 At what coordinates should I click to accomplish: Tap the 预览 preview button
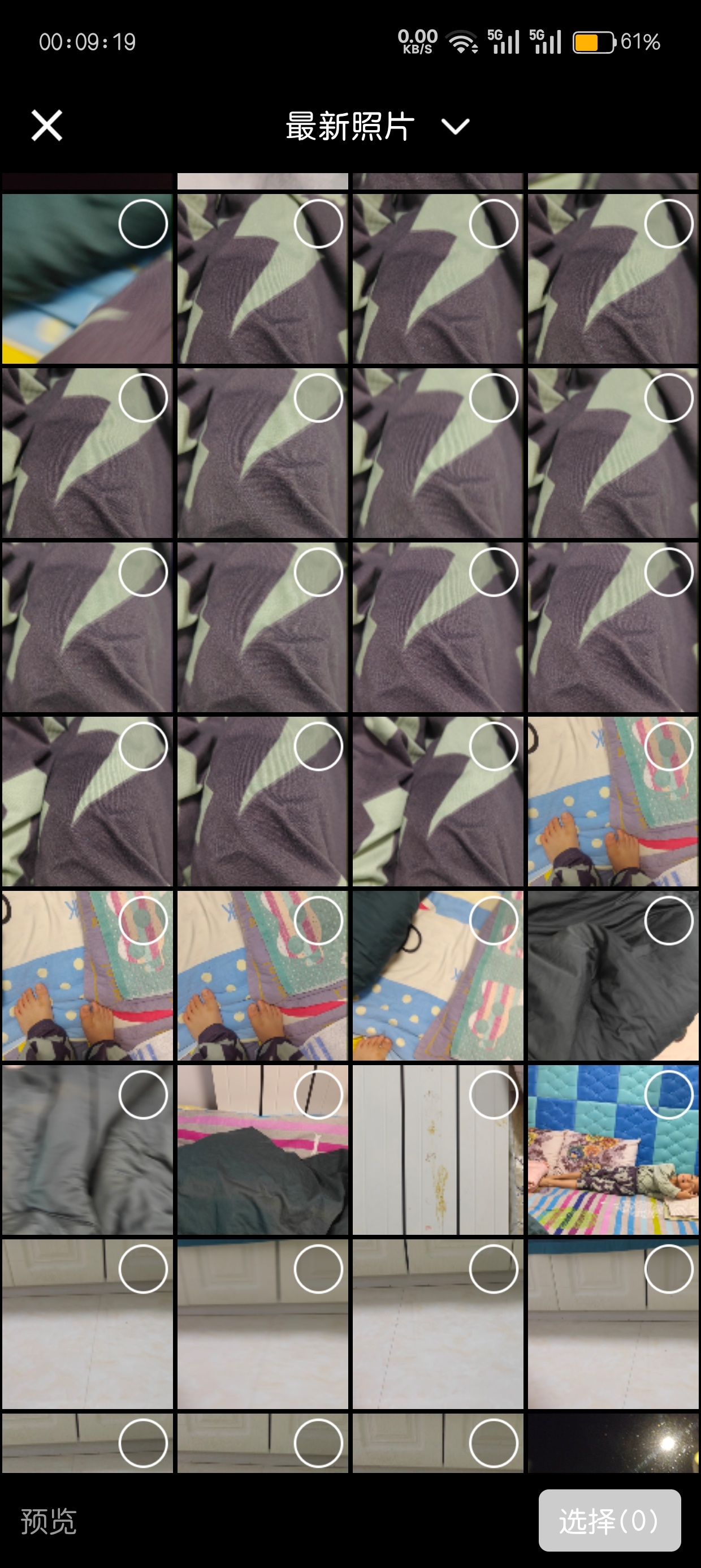49,1522
